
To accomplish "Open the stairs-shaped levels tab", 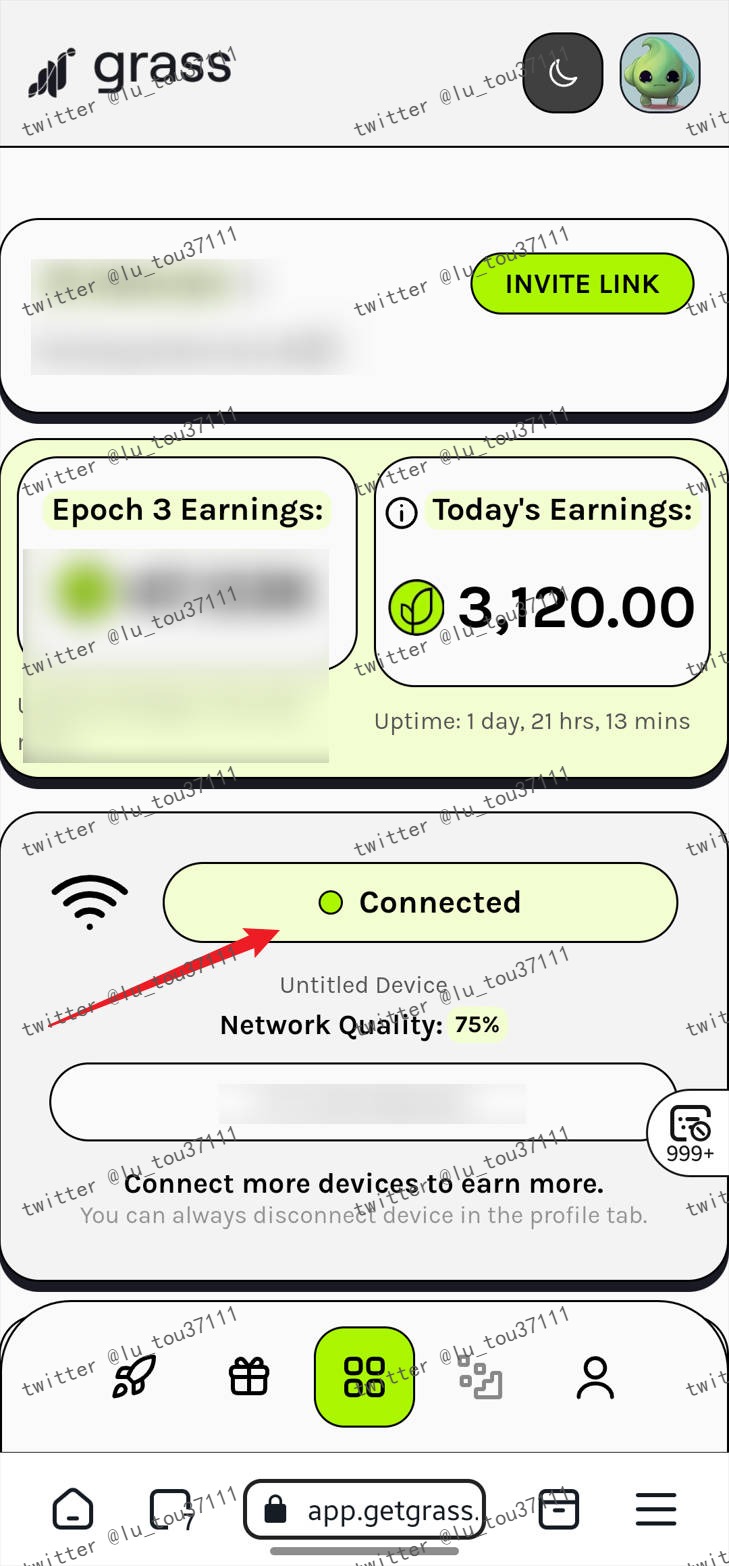I will point(480,1377).
